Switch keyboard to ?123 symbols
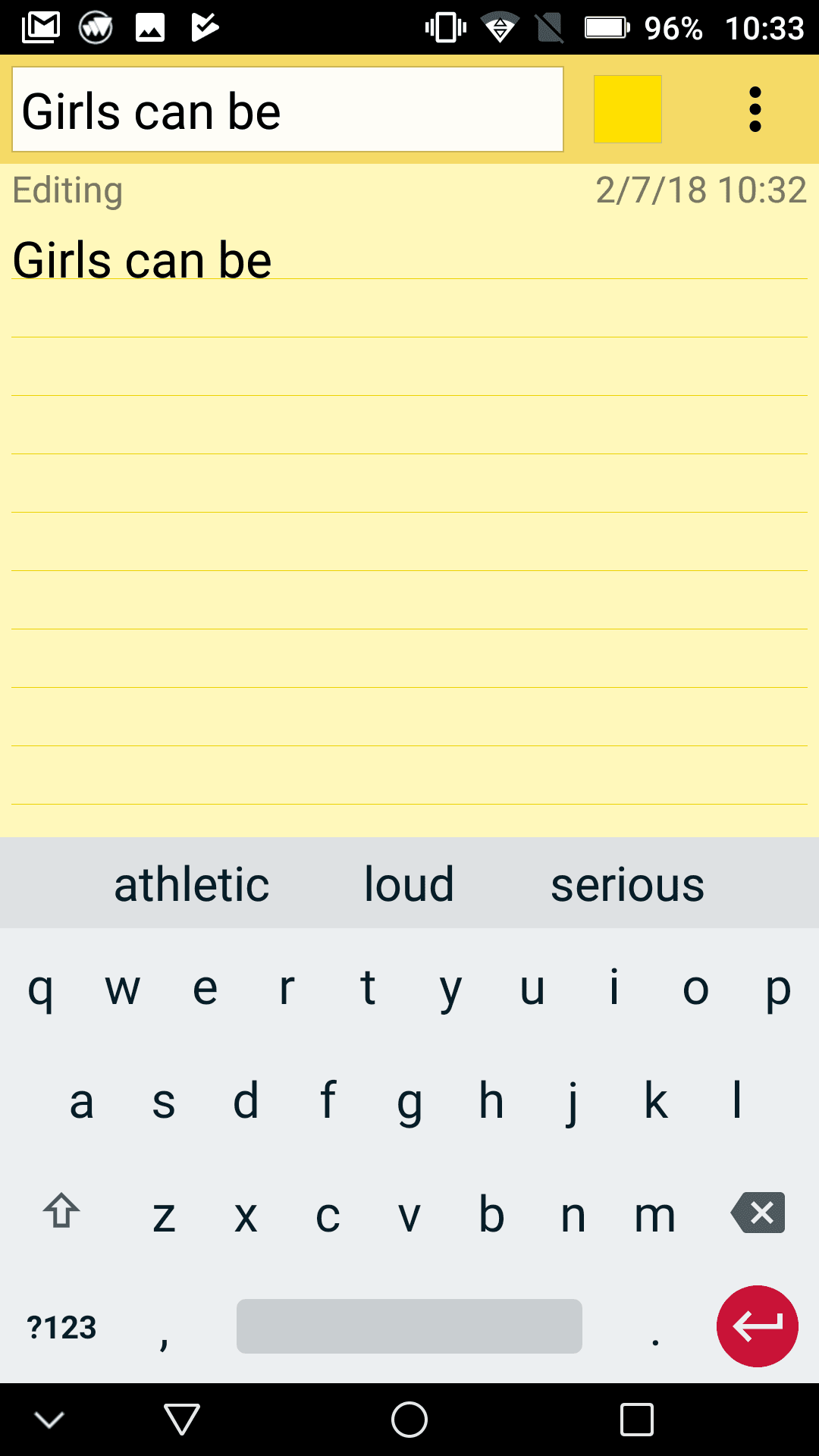The width and height of the screenshot is (819, 1456). click(x=61, y=1327)
